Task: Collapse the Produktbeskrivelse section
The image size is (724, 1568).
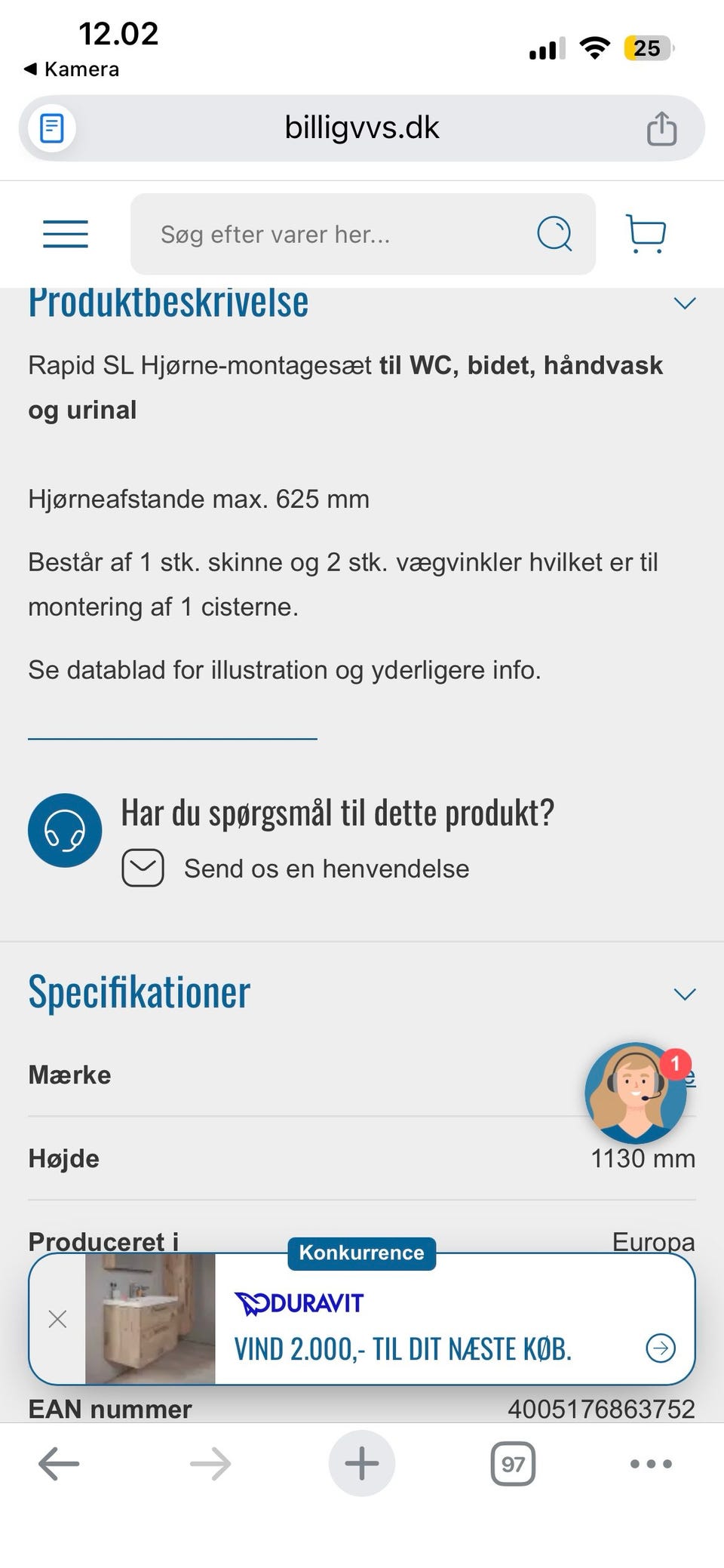Action: tap(684, 303)
